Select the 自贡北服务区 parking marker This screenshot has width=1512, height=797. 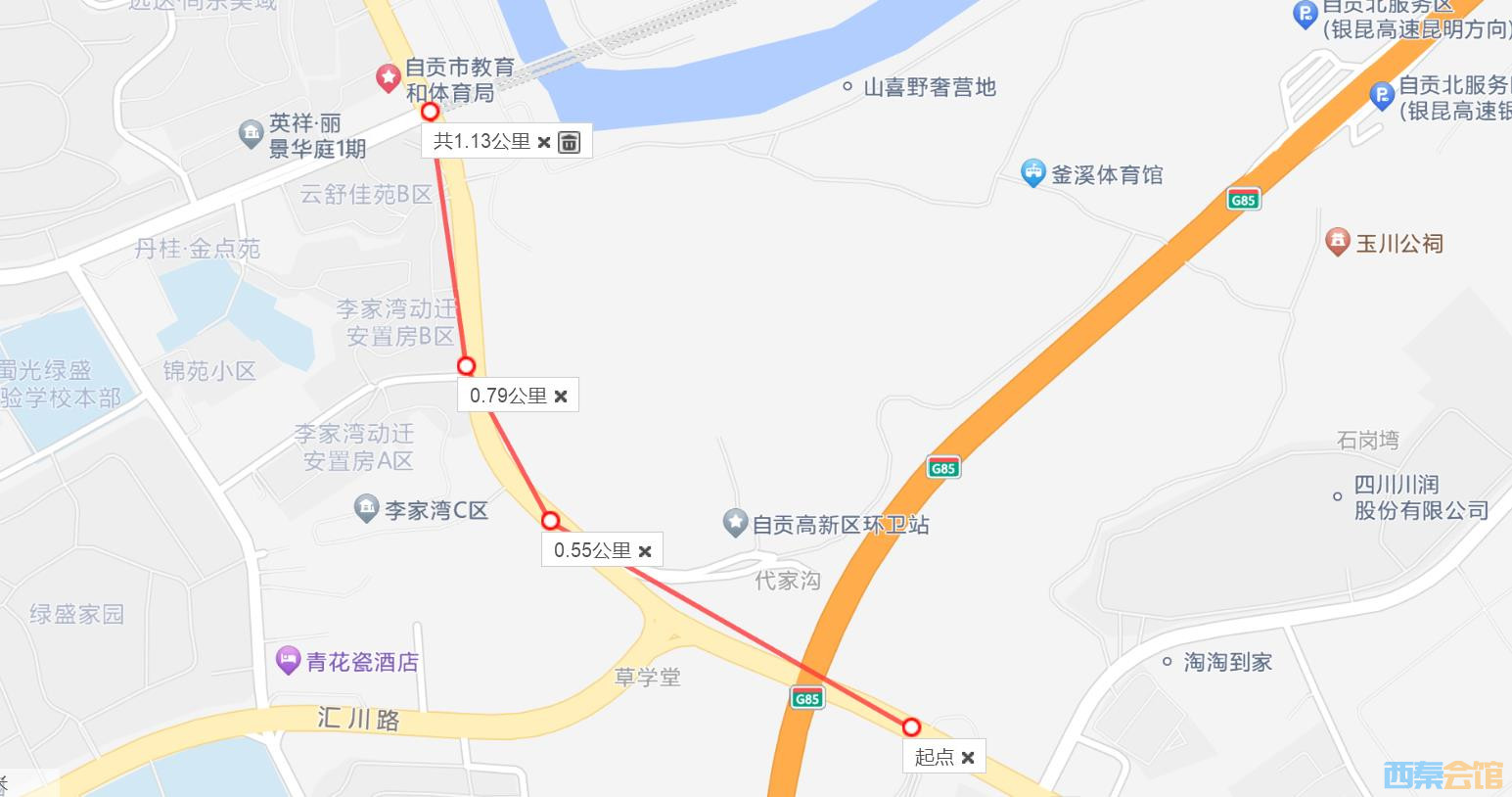[1381, 96]
